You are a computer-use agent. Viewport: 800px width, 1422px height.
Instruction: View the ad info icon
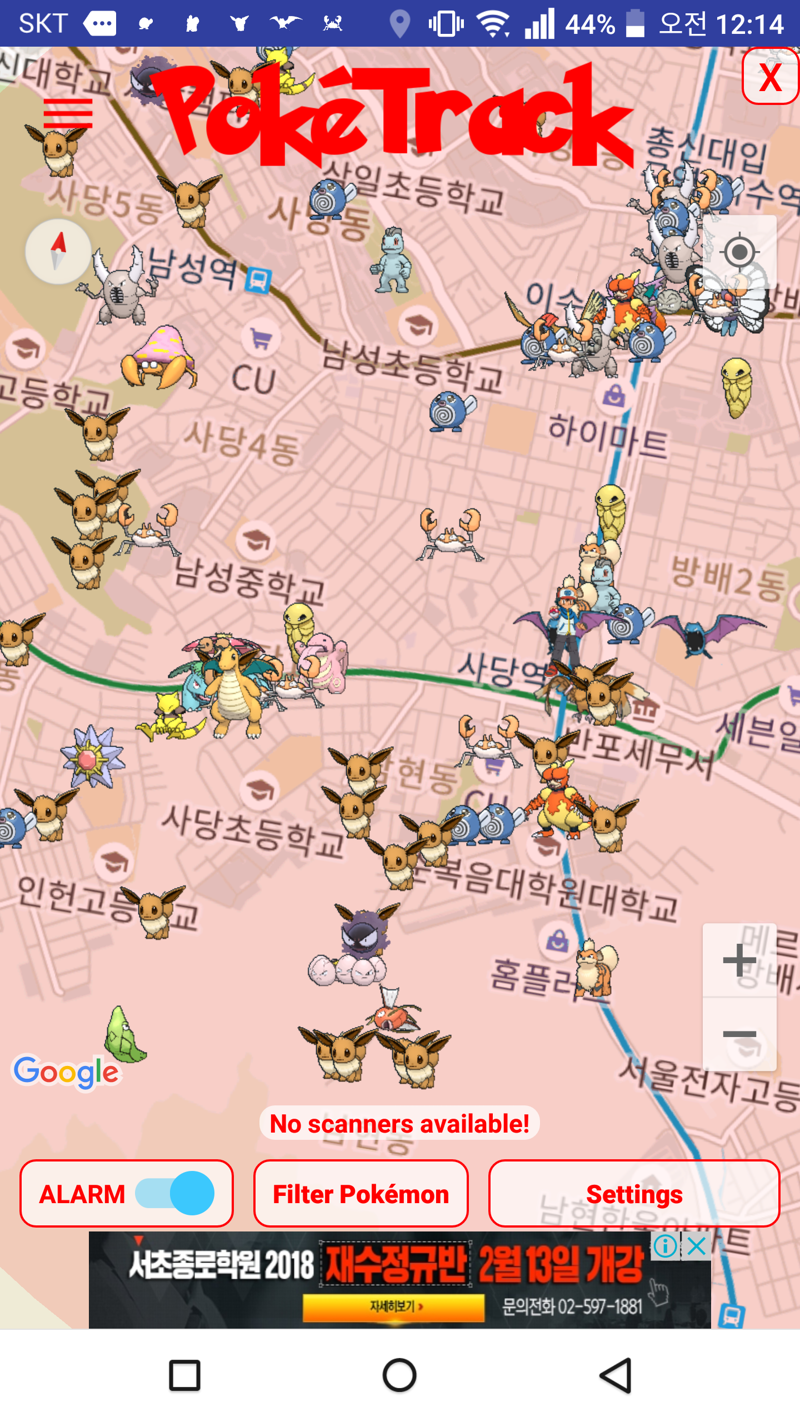click(x=665, y=1245)
